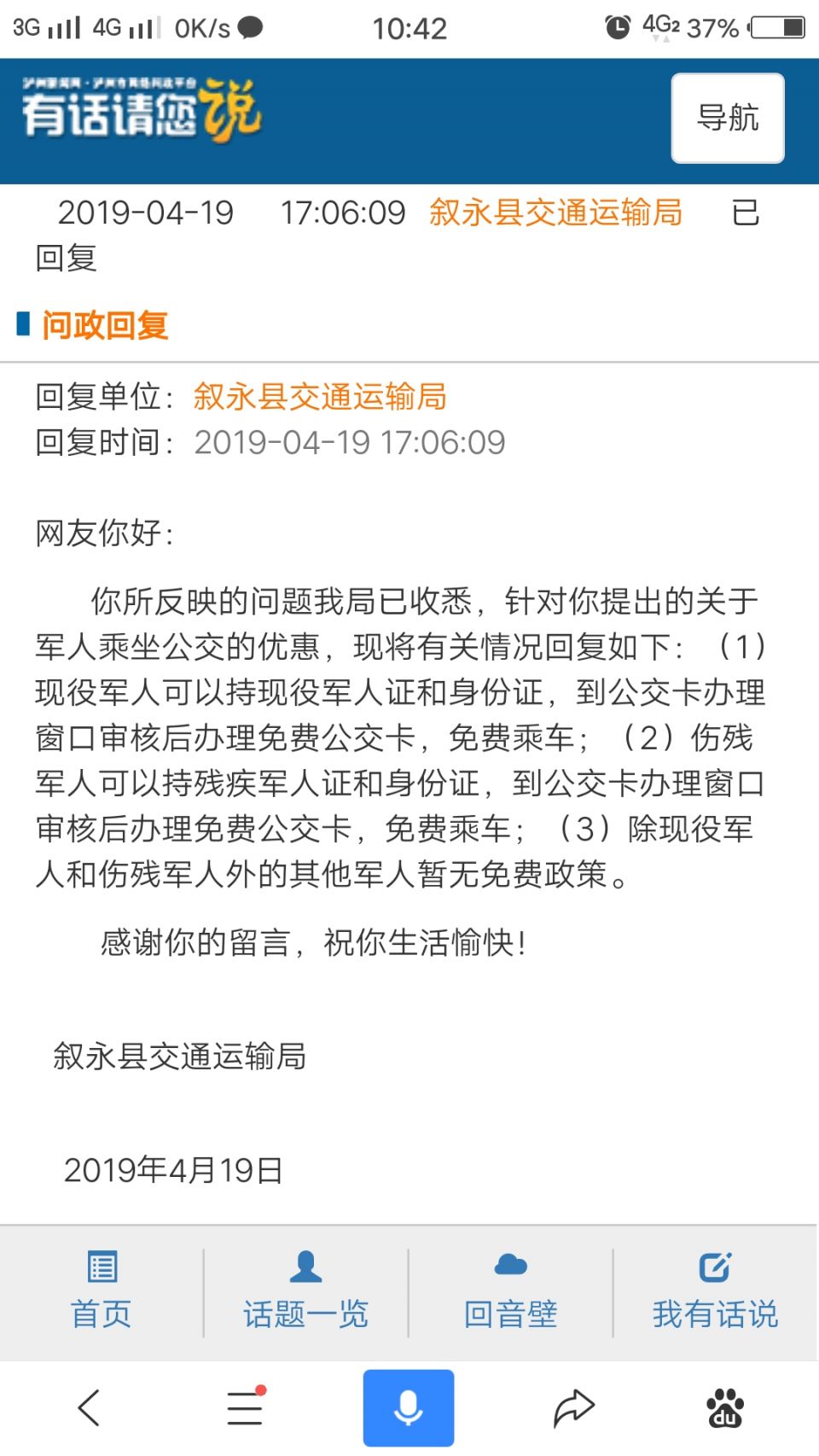Activate the blue microphone voice search
Viewport: 819px width, 1456px height.
tap(409, 1408)
